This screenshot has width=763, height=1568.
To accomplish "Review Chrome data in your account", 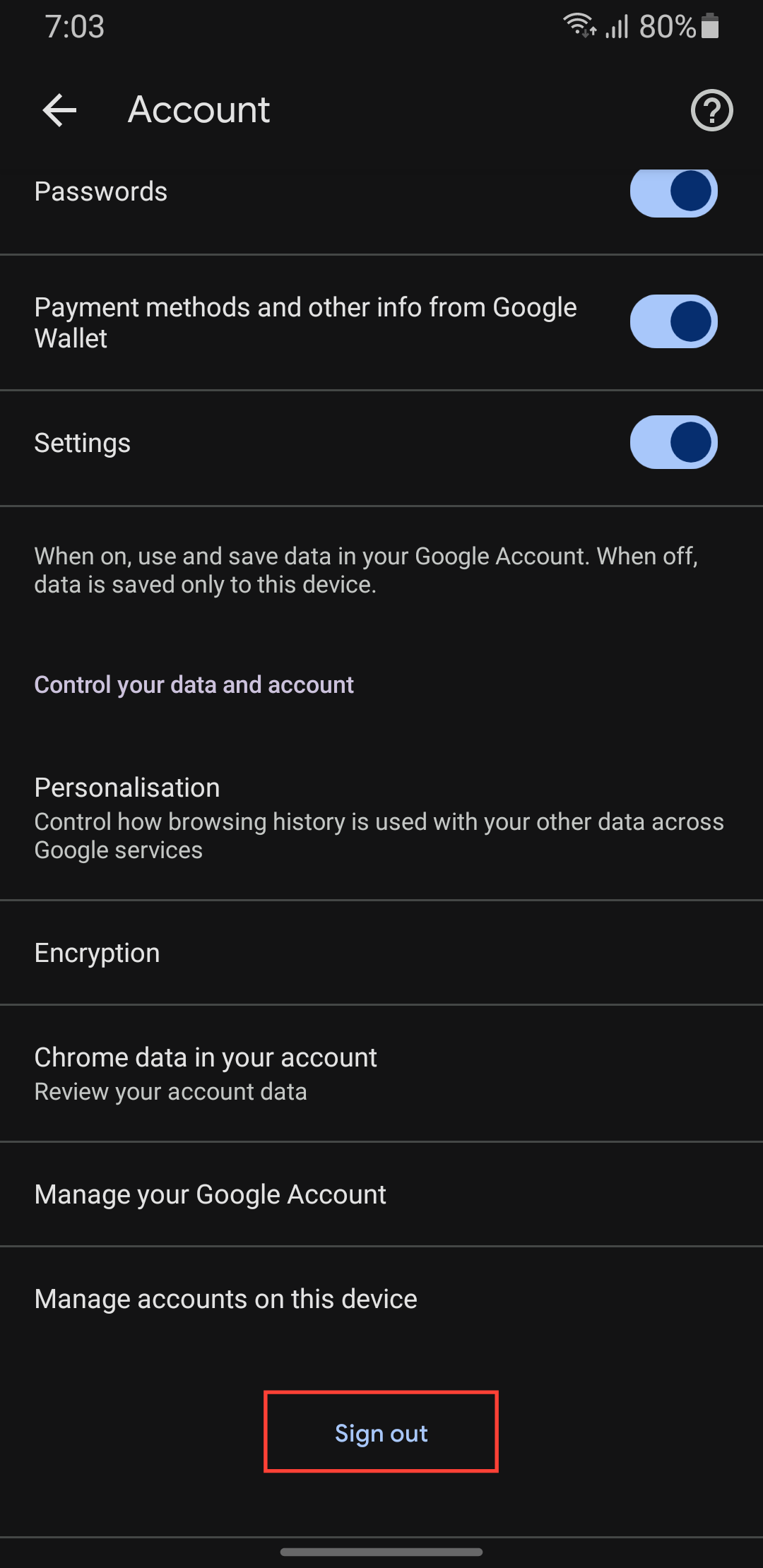I will [381, 1073].
